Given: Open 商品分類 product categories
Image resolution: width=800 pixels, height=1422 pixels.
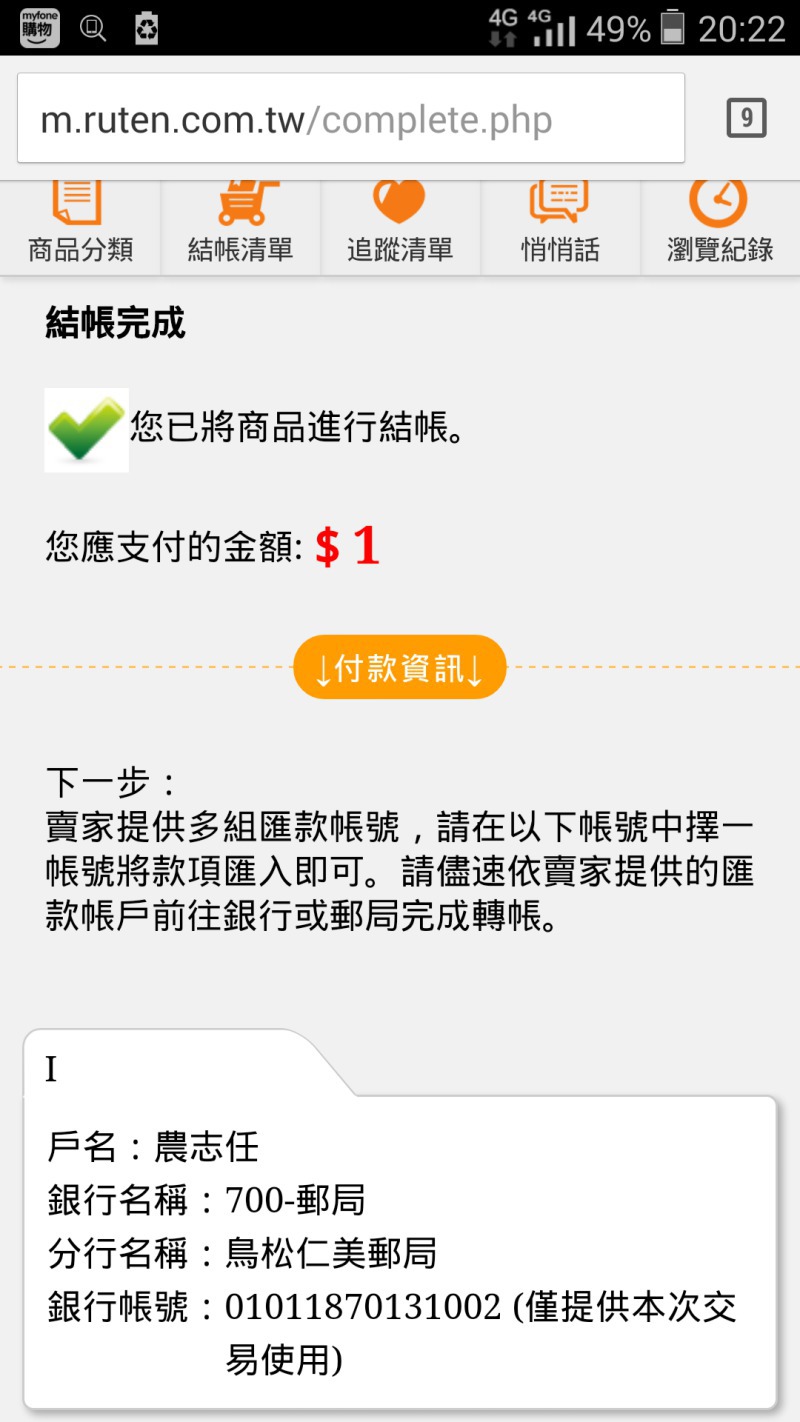Looking at the screenshot, I should [80, 228].
